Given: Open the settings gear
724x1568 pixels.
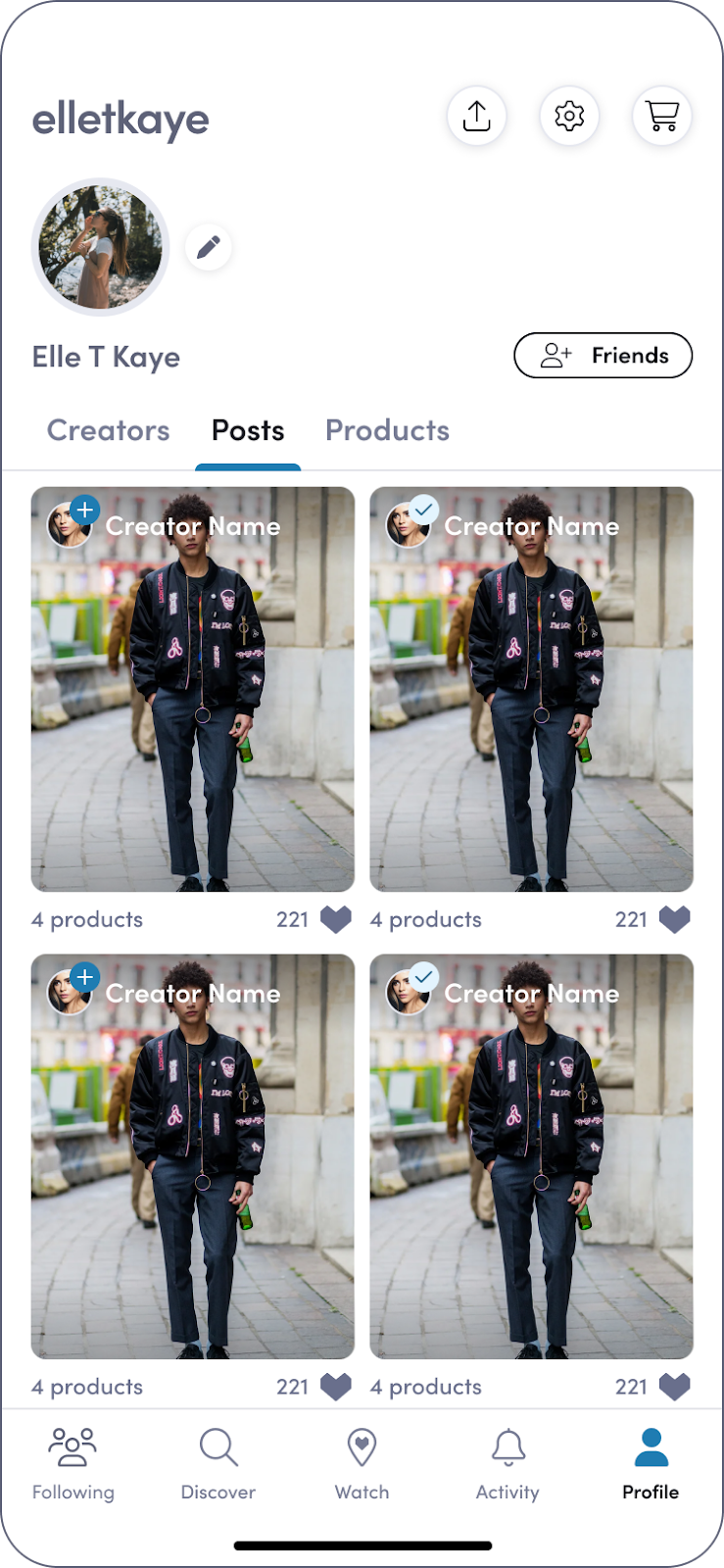Looking at the screenshot, I should tap(569, 116).
